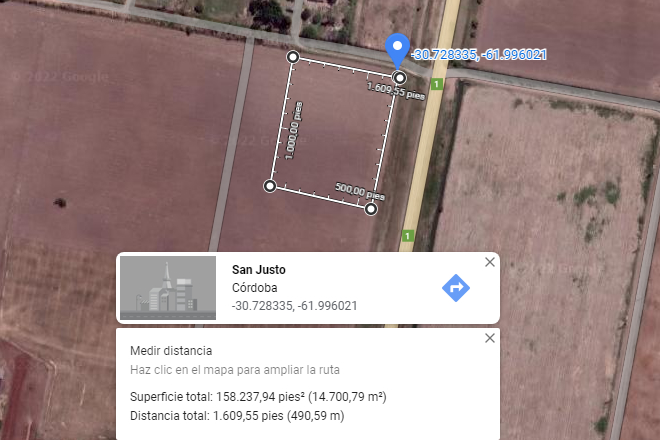Get directions to San Justo
660x440 pixels.
(x=456, y=288)
